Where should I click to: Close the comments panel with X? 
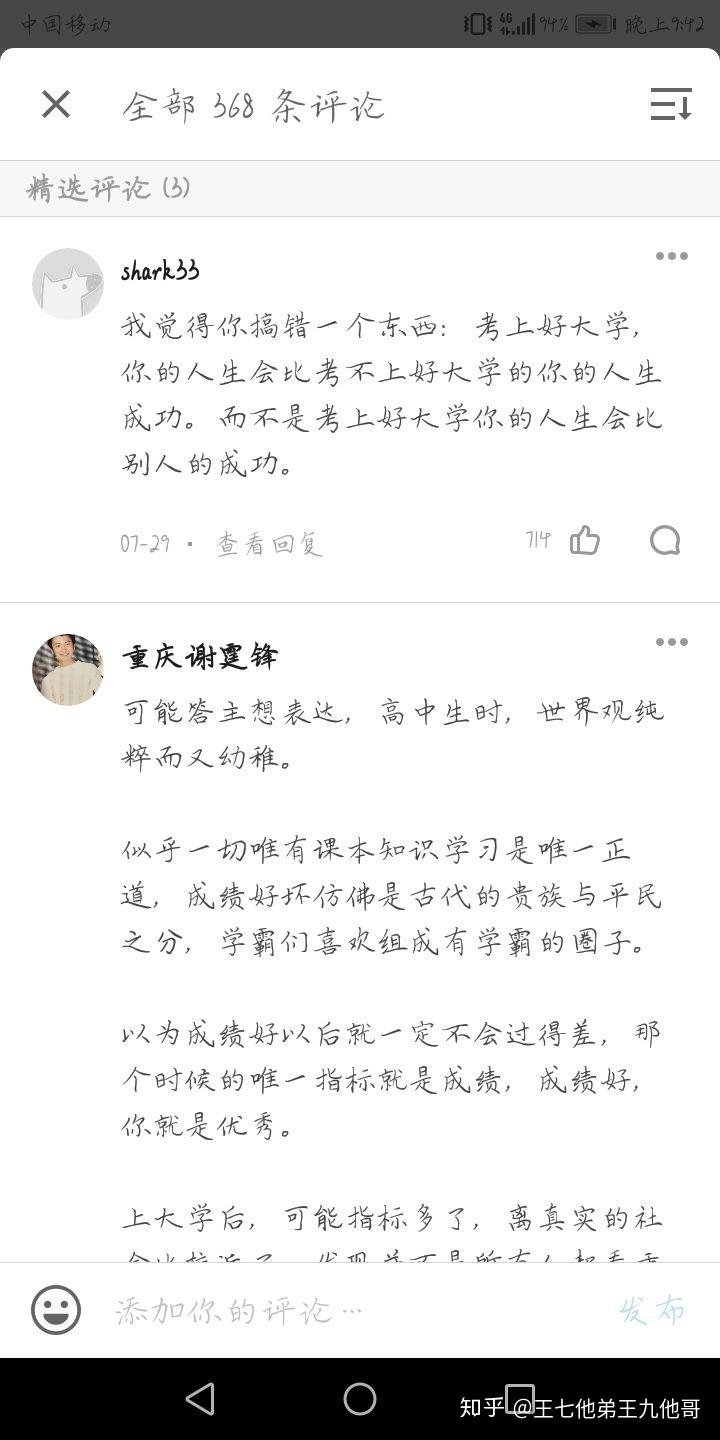coord(55,104)
